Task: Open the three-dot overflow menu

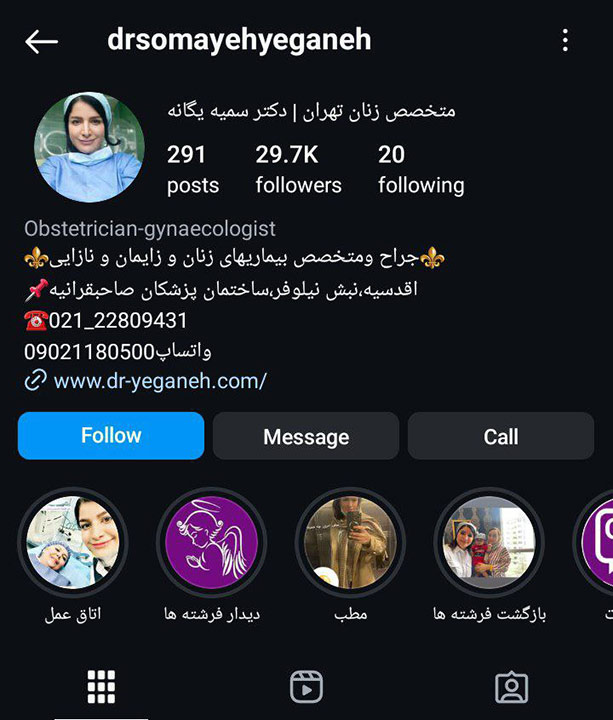Action: 565,40
